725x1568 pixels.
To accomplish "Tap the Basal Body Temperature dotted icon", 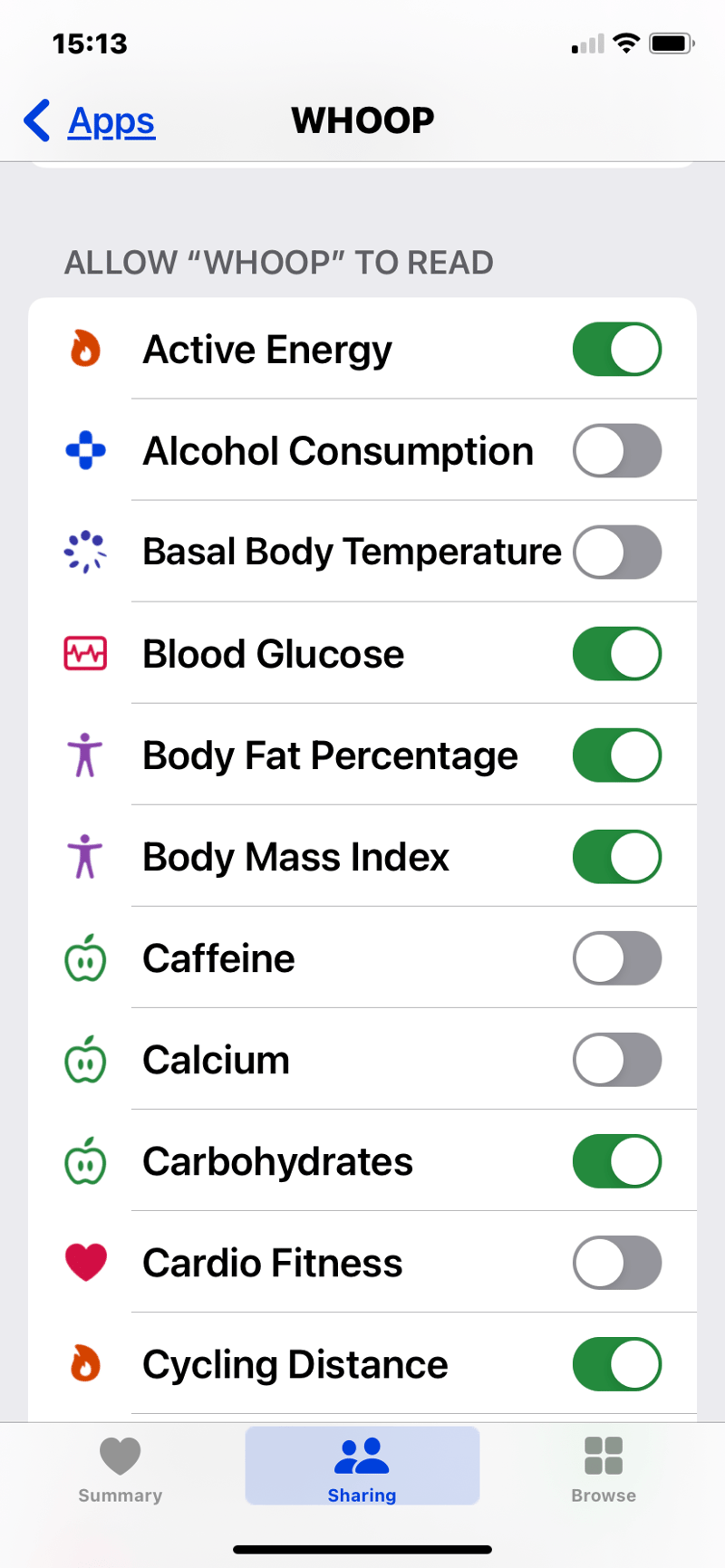I will point(86,552).
